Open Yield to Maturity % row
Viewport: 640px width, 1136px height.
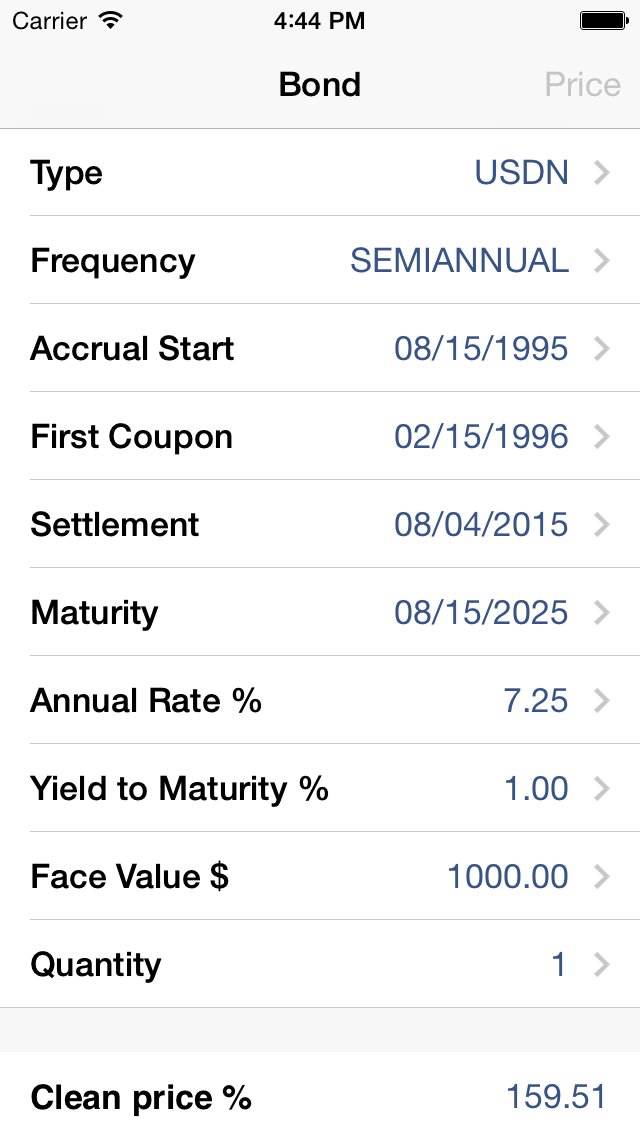pyautogui.click(x=320, y=789)
